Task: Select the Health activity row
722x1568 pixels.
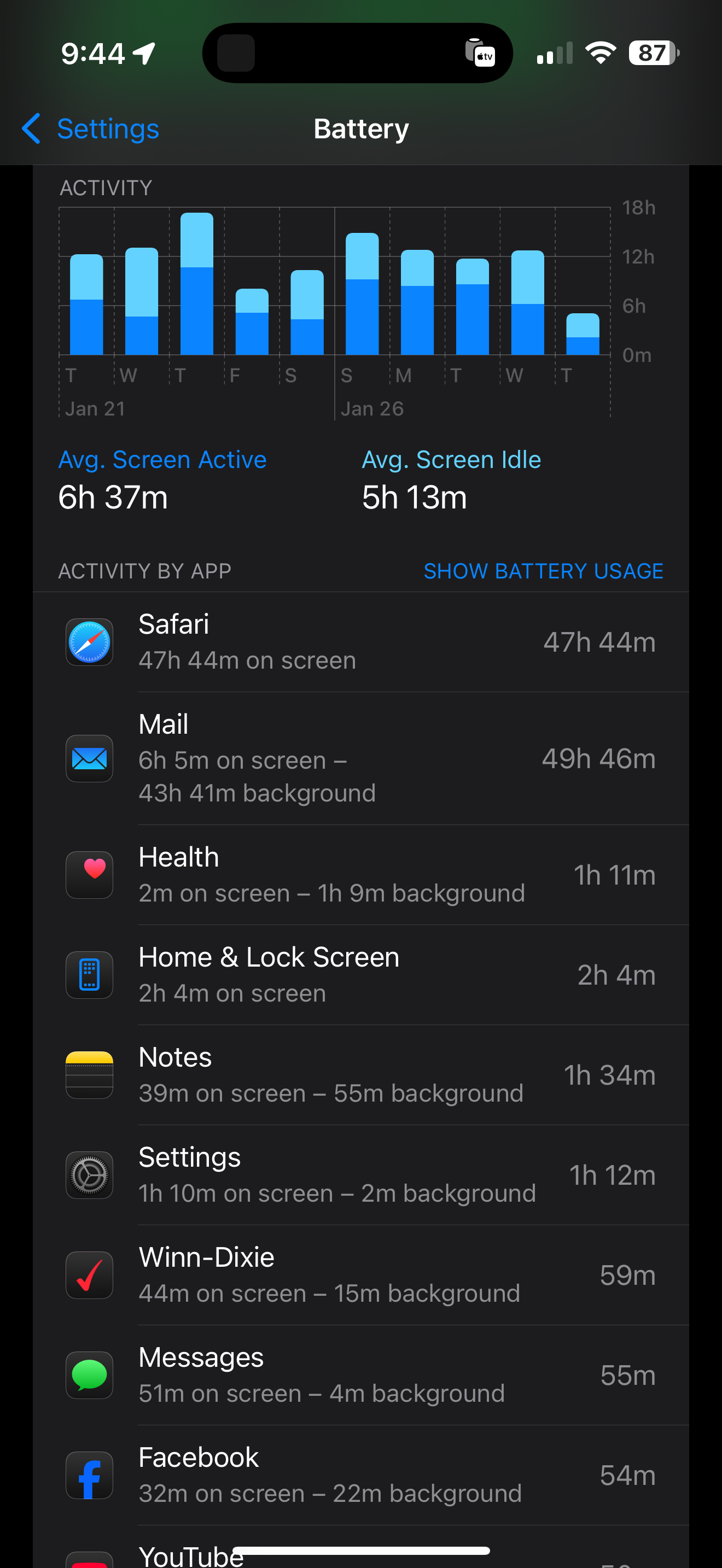Action: [360, 875]
